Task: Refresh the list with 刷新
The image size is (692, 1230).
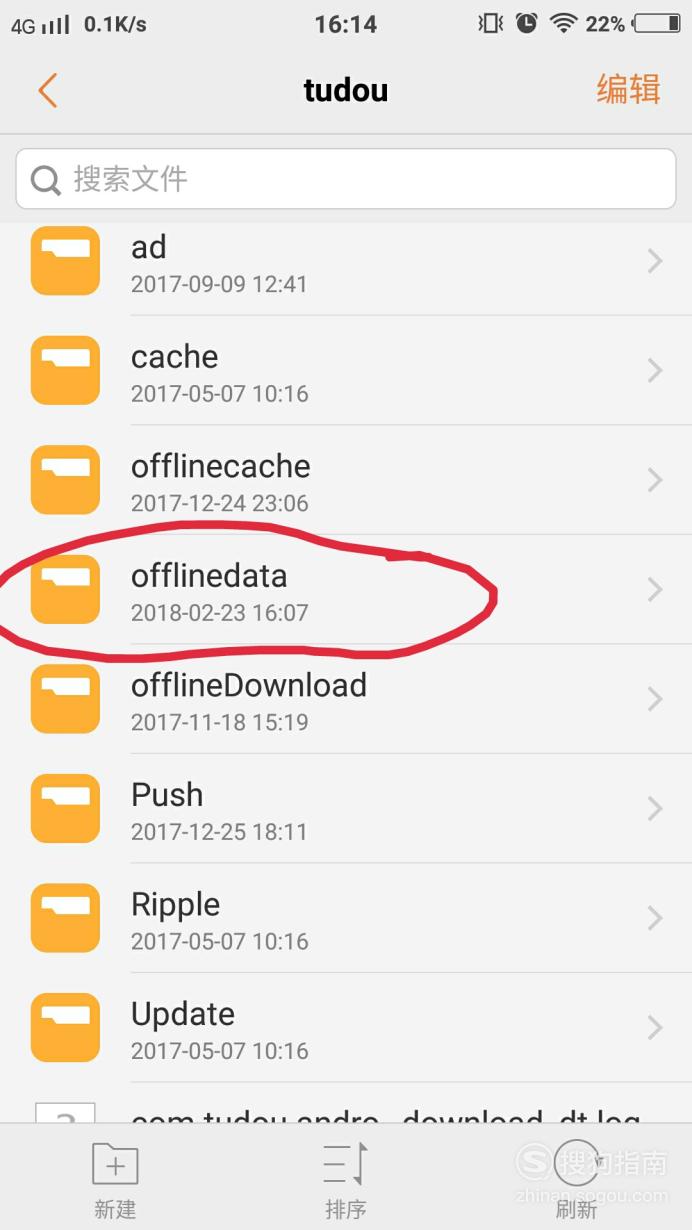Action: click(576, 1180)
